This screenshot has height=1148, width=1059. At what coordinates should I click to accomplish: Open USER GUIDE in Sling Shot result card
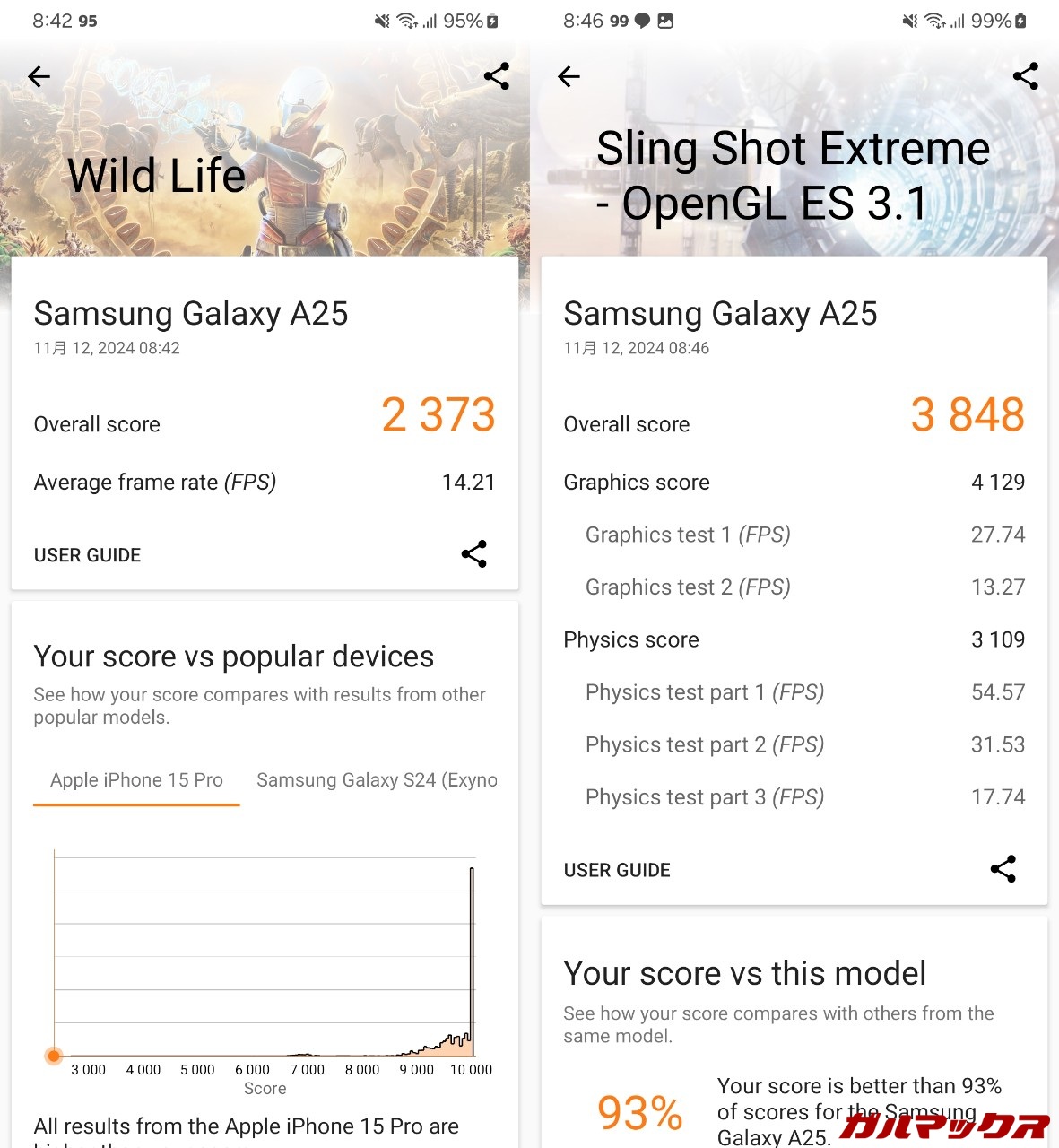point(617,870)
